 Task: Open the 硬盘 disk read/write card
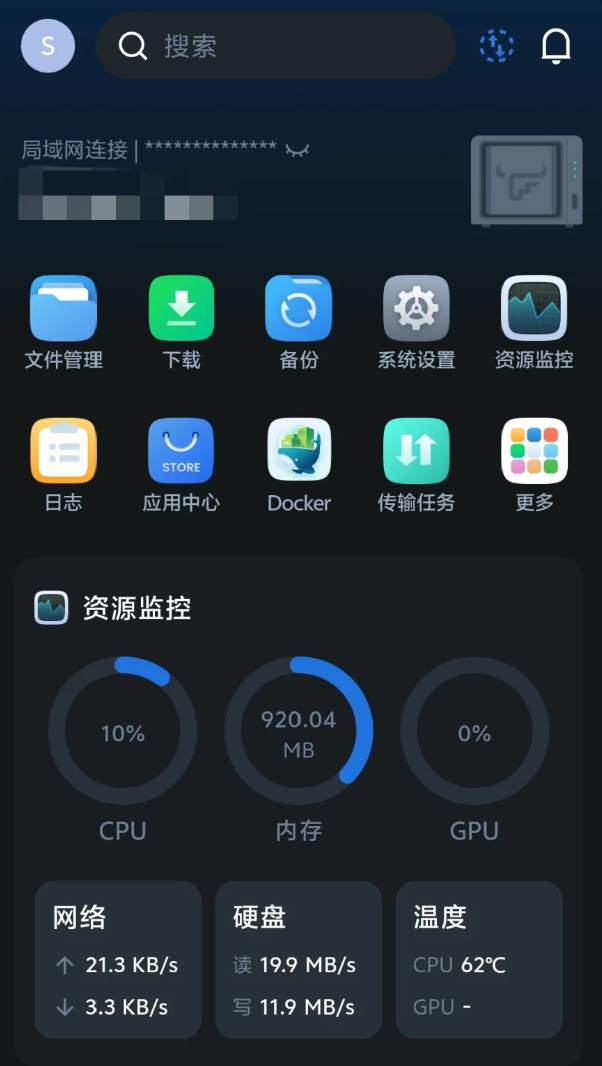298,960
